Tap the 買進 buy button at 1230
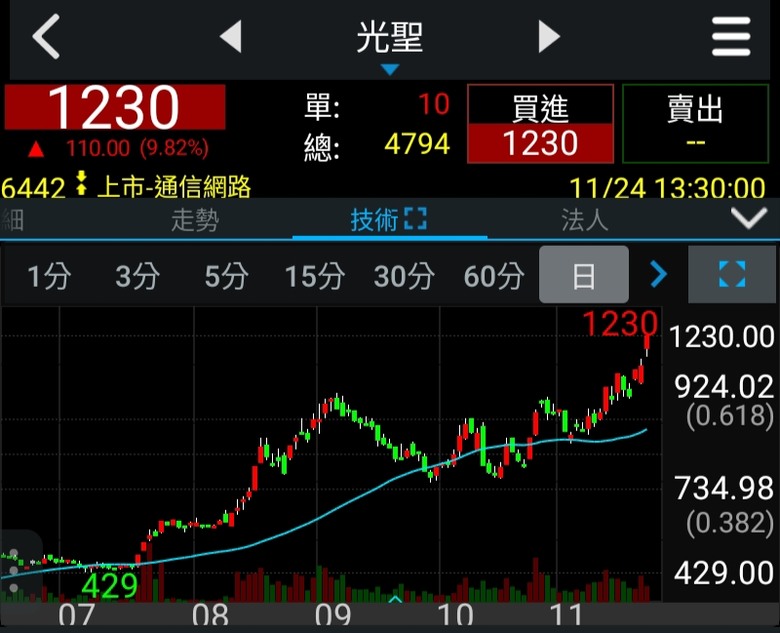 pos(540,124)
